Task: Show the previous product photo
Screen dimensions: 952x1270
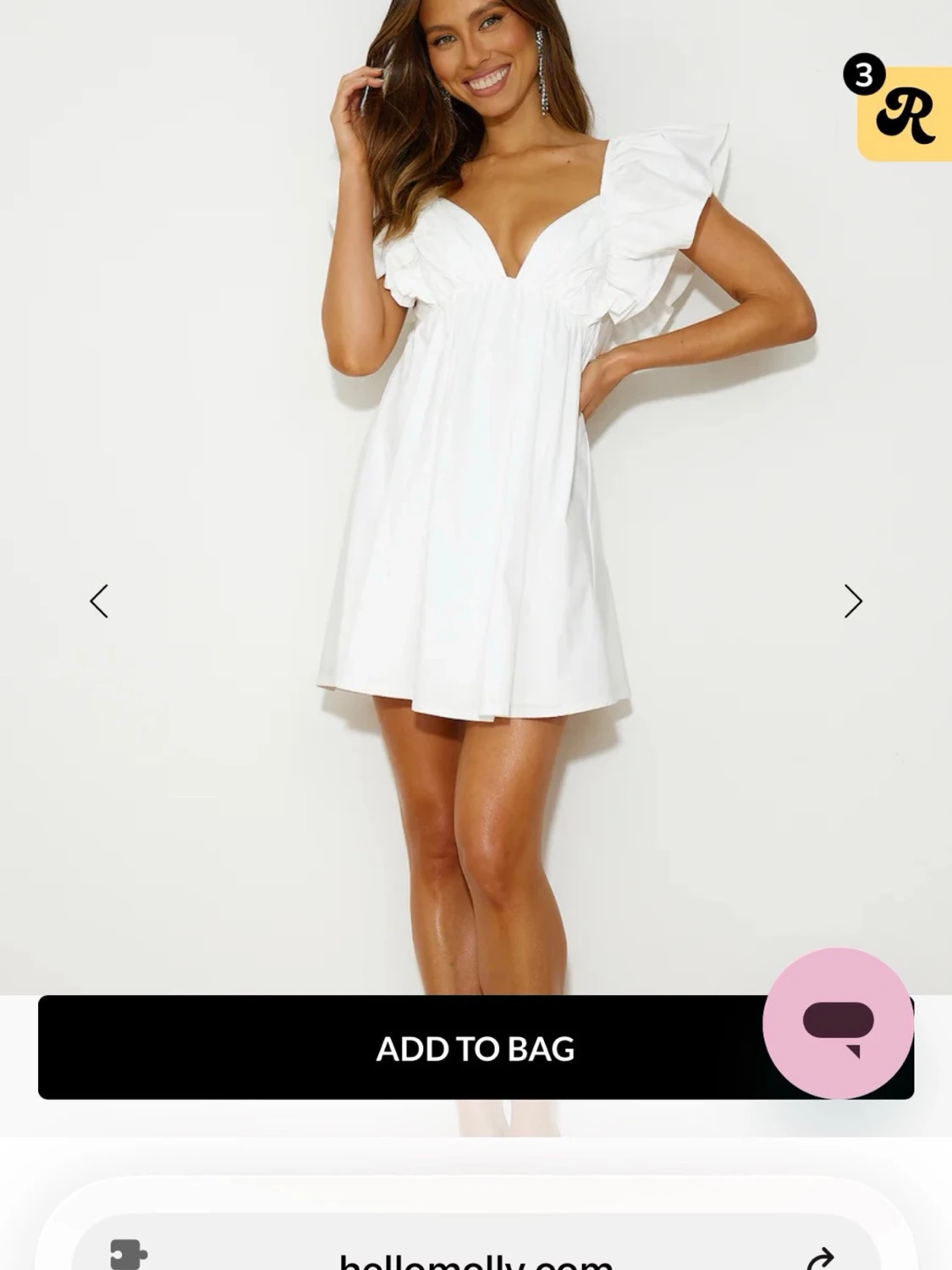Action: pyautogui.click(x=99, y=601)
